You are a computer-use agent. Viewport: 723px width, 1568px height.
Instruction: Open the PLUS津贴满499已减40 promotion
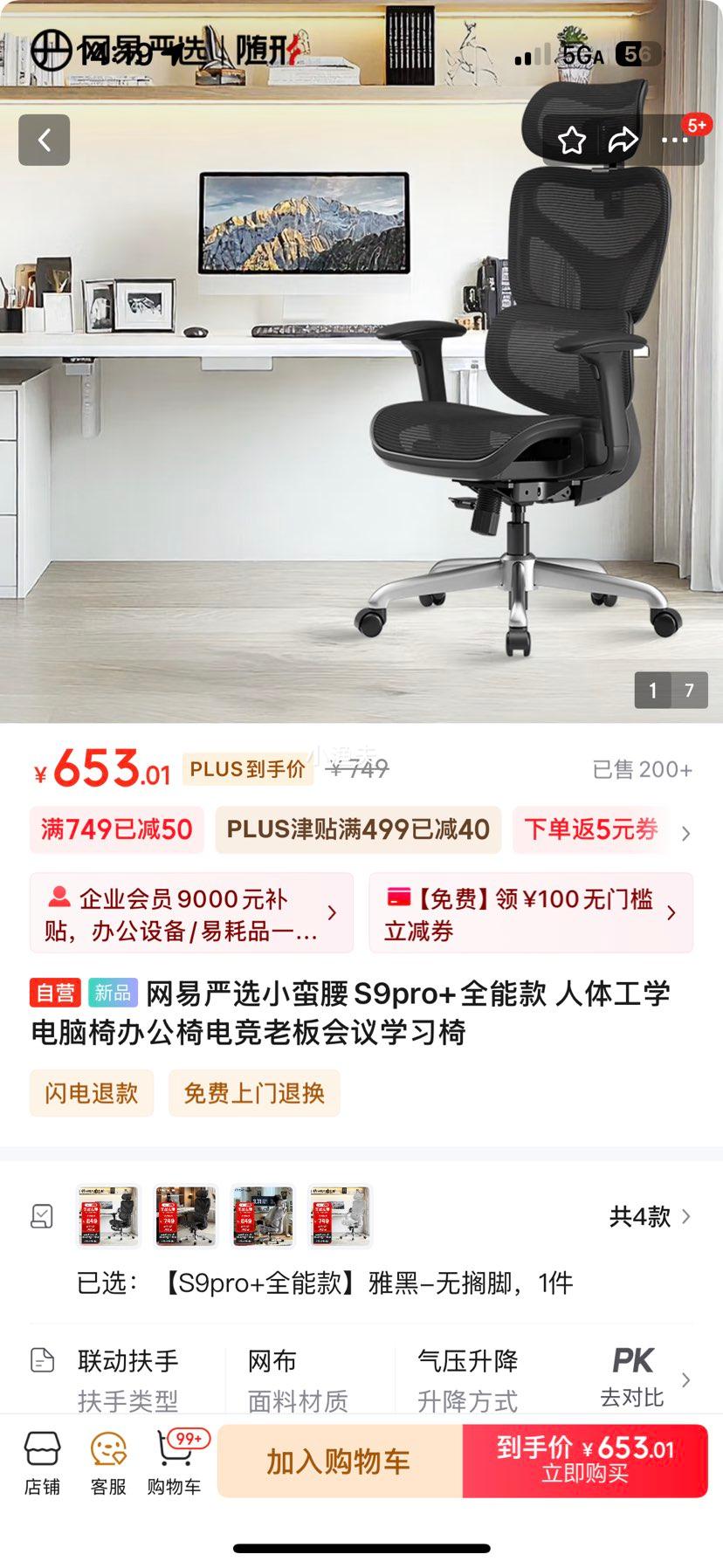coord(358,829)
